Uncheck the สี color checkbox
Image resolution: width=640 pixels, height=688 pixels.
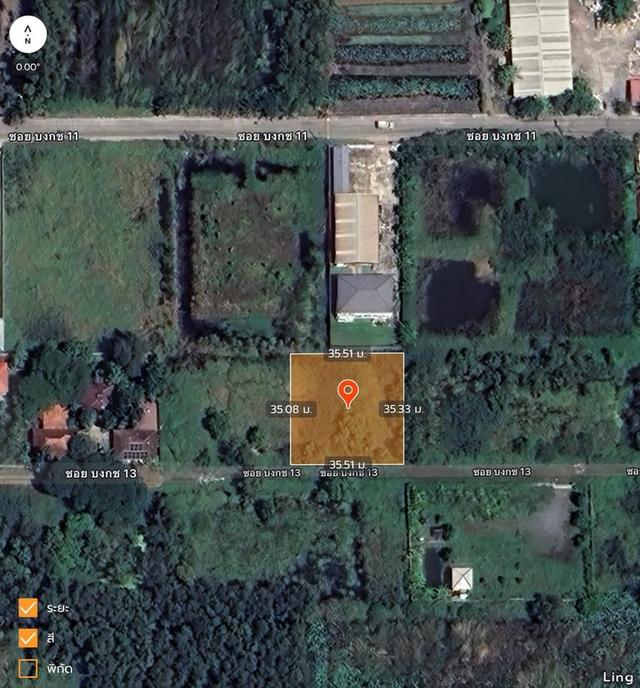[x=28, y=637]
